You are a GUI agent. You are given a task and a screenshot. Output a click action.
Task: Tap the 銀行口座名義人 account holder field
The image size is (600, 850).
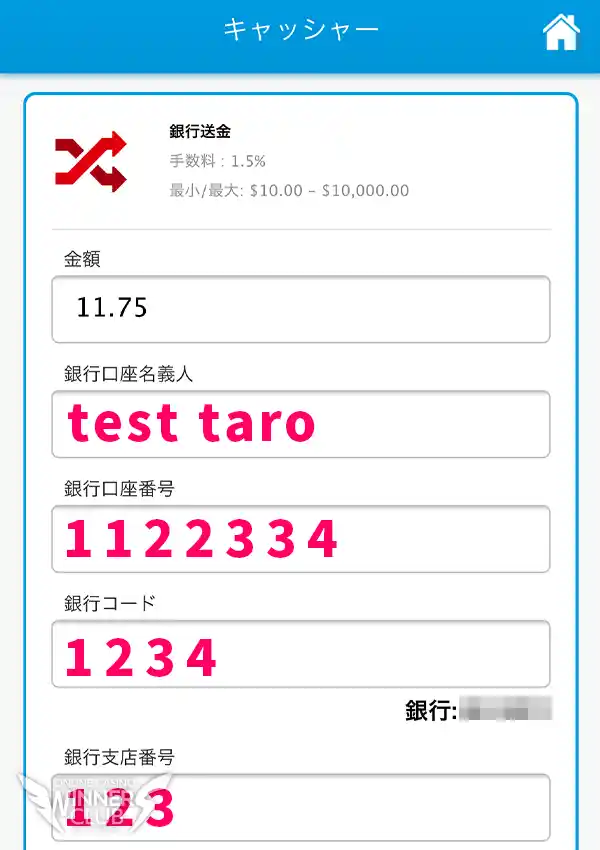point(300,424)
